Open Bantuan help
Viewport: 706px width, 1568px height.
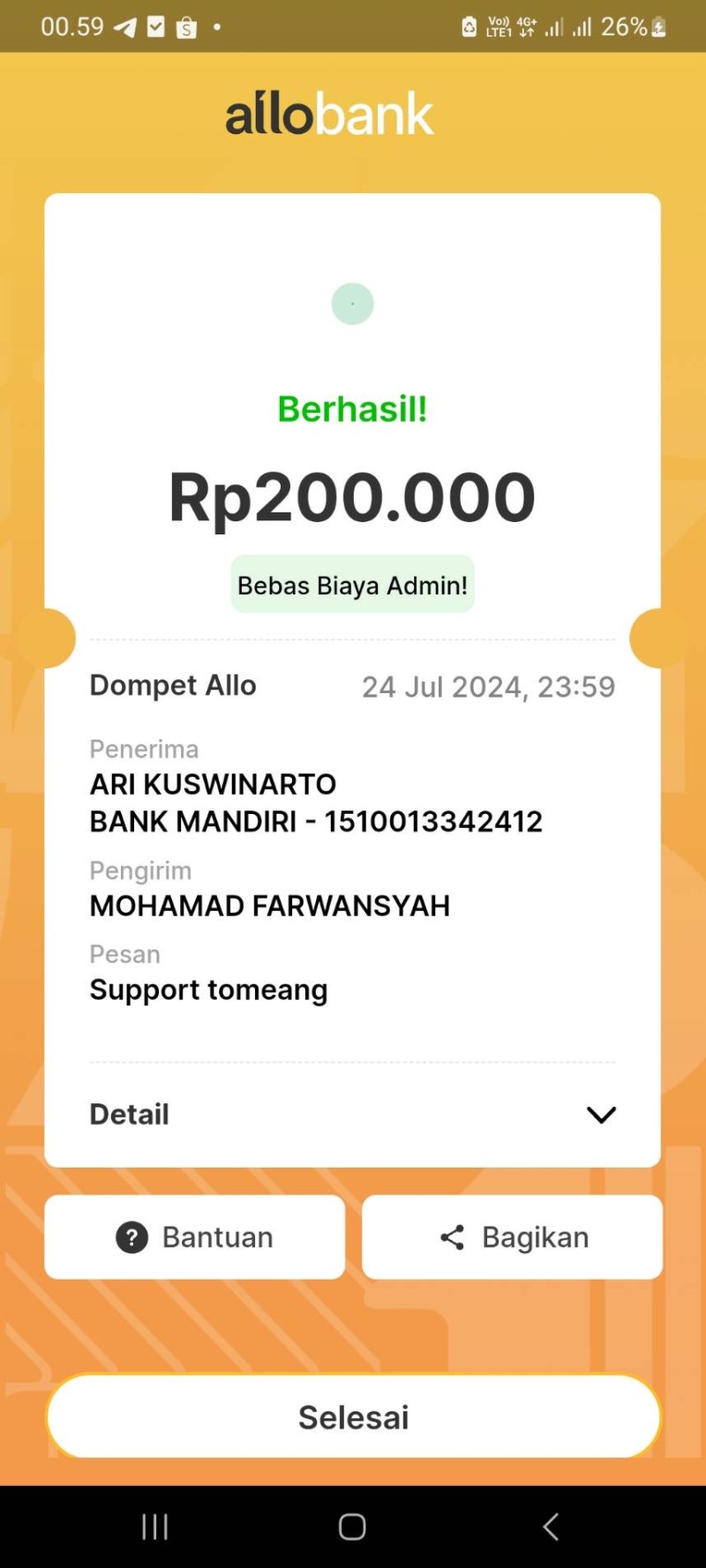point(194,1236)
